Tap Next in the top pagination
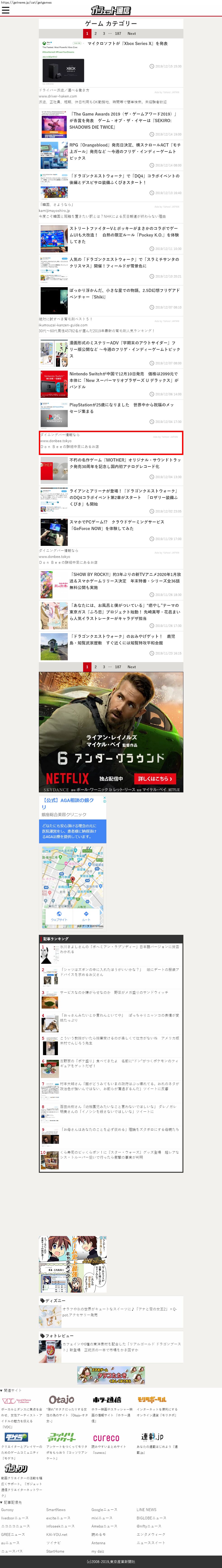Image resolution: width=222 pixels, height=1568 pixels. 131,33
